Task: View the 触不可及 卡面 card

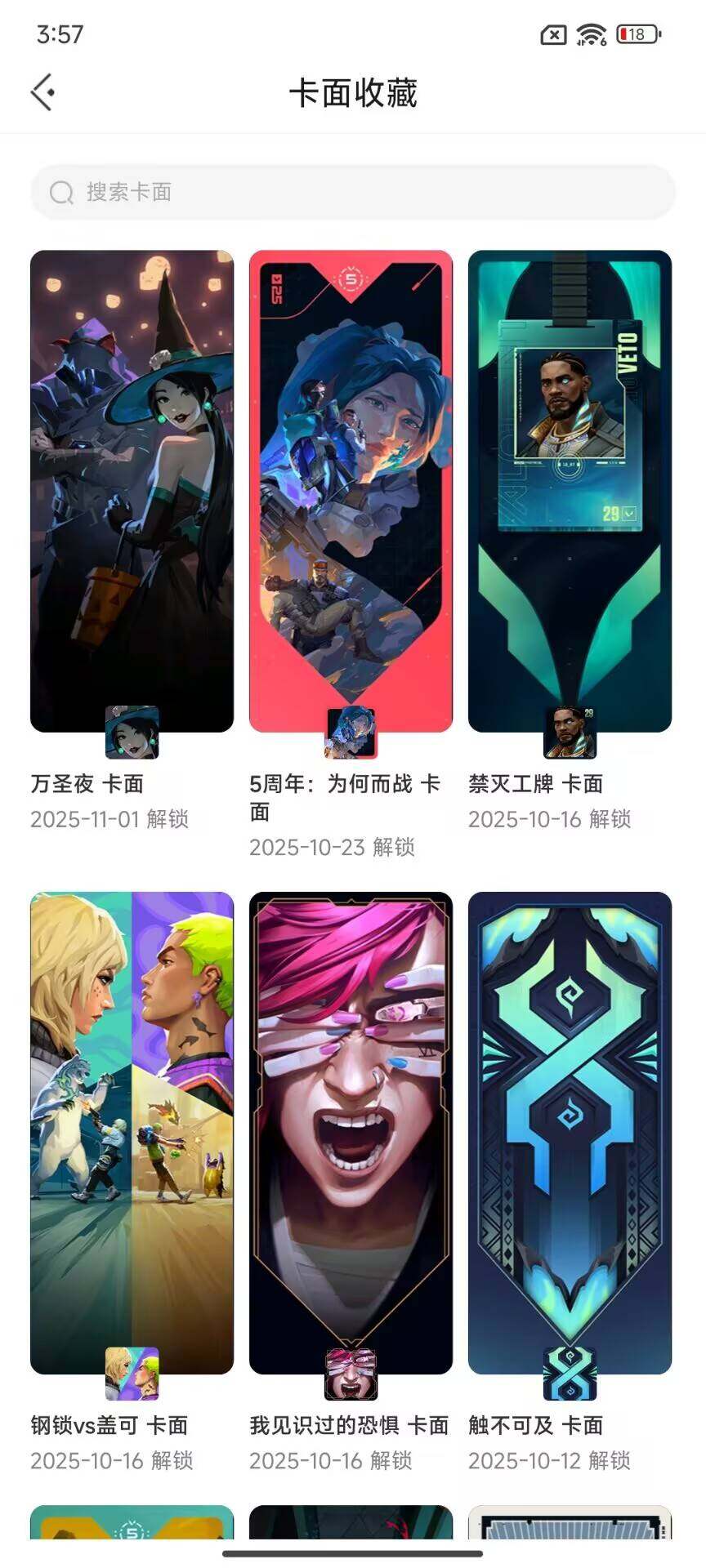Action: pyautogui.click(x=570, y=1132)
